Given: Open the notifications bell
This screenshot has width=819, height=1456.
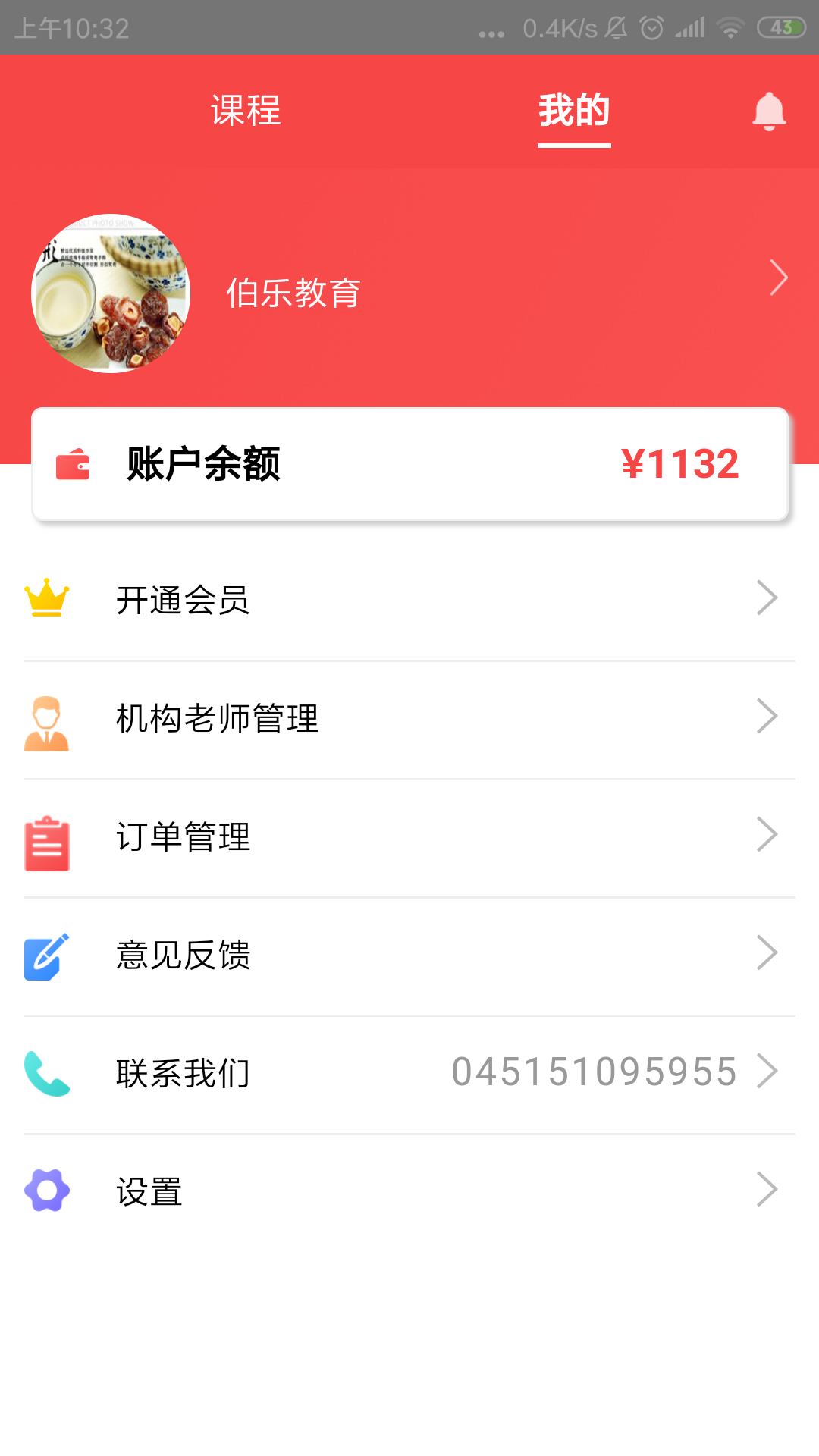Looking at the screenshot, I should pyautogui.click(x=768, y=111).
